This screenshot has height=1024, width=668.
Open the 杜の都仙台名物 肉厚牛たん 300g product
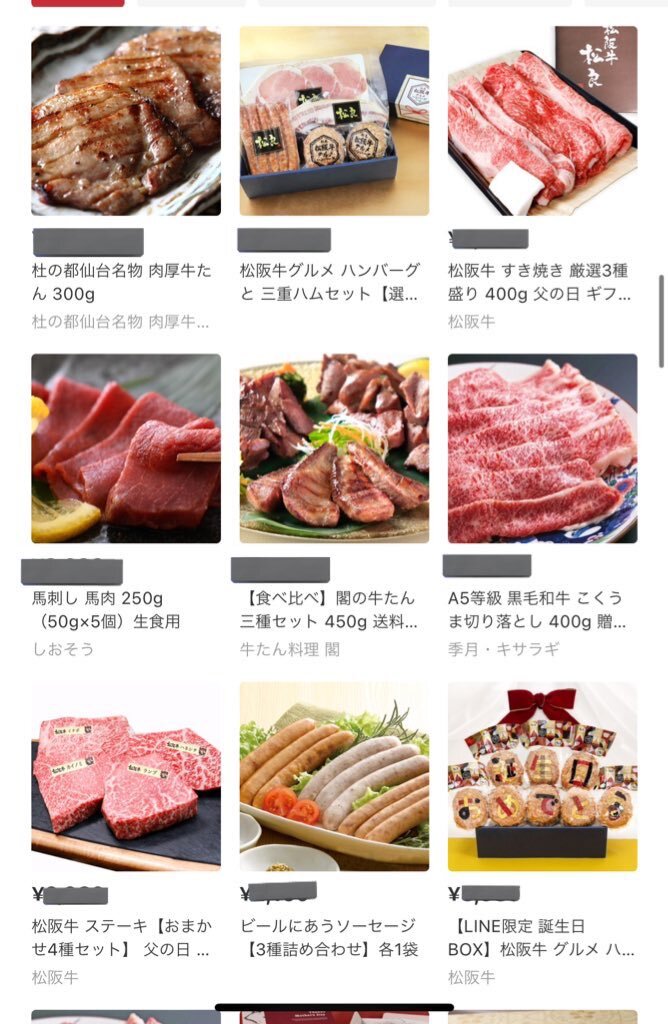(126, 121)
